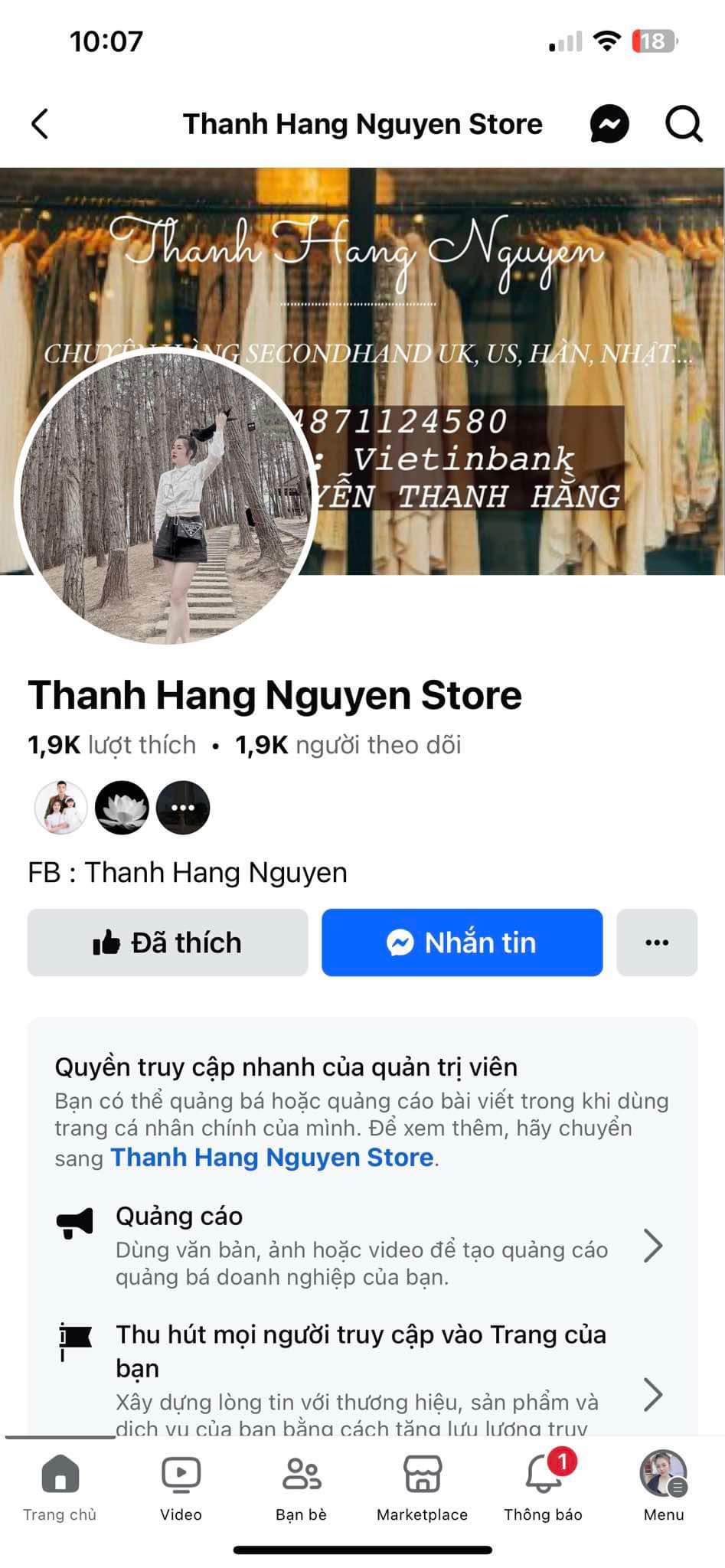Viewport: 725px width, 1568px height.
Task: Open the three-dot more options button
Action: tap(657, 942)
